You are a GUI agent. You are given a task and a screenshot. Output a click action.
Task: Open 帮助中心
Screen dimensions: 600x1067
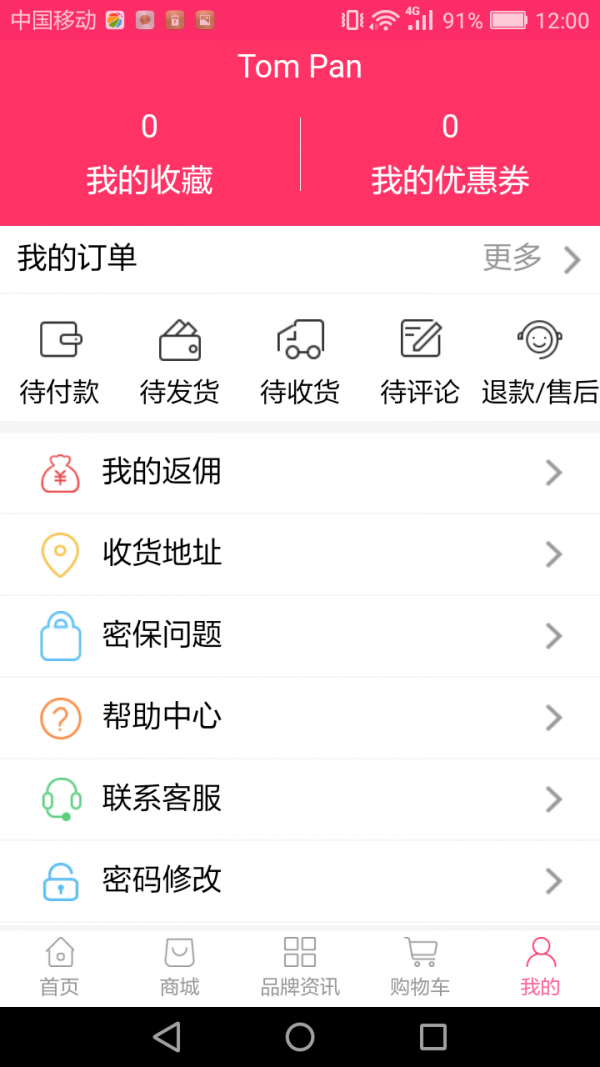point(300,718)
